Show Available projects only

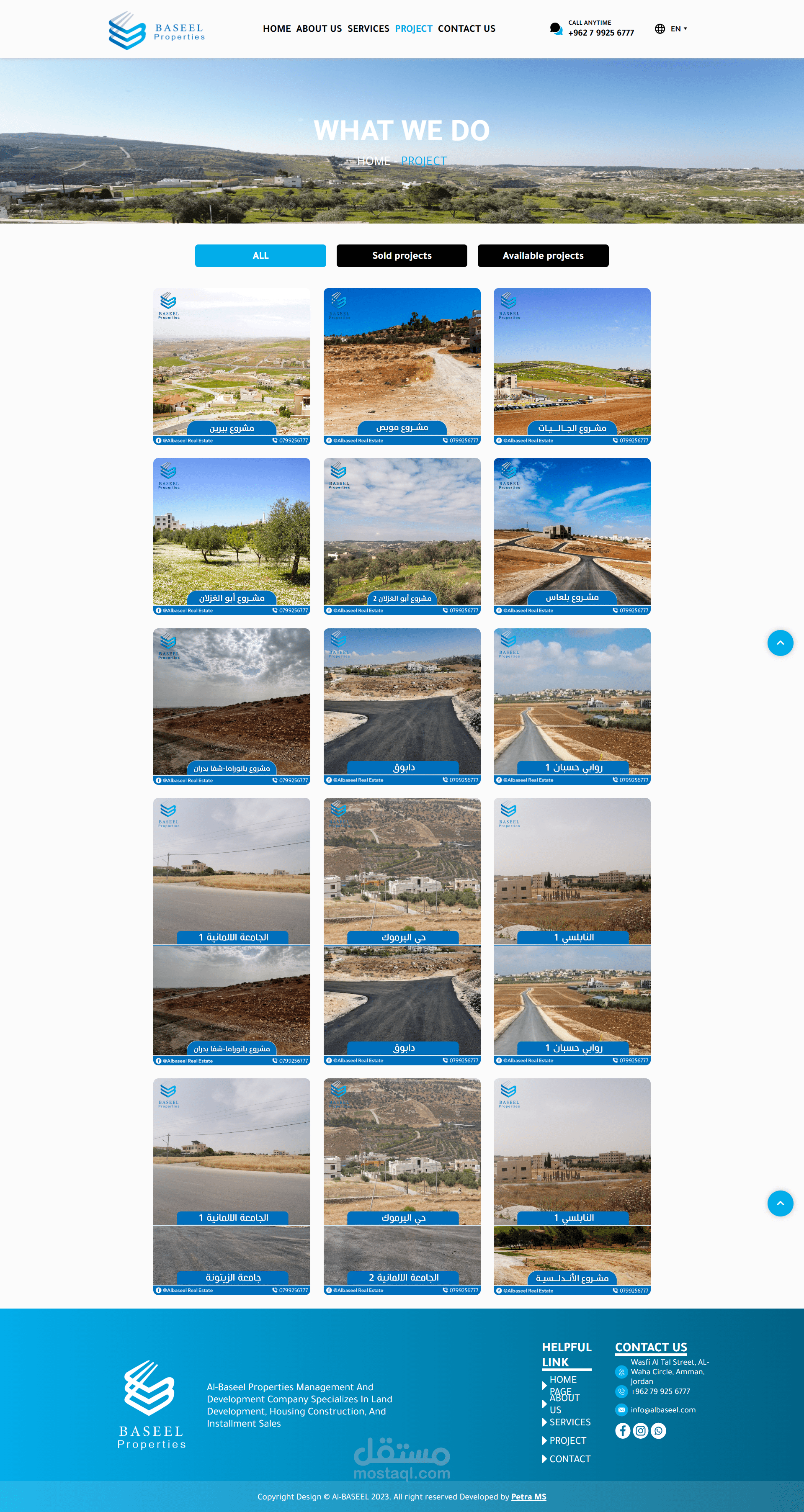543,256
